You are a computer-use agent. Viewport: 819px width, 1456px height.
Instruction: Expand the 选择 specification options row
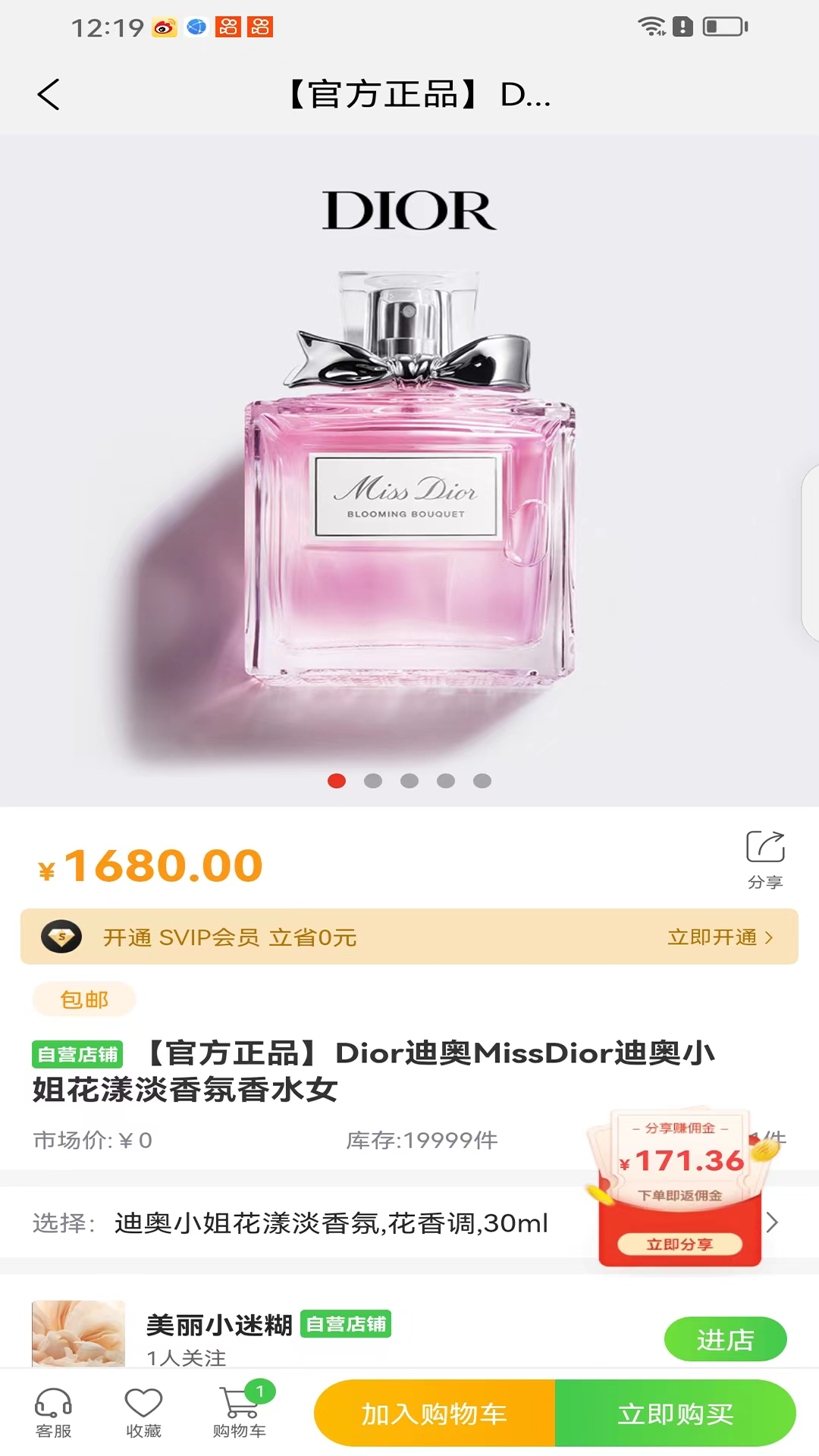(x=303, y=1223)
